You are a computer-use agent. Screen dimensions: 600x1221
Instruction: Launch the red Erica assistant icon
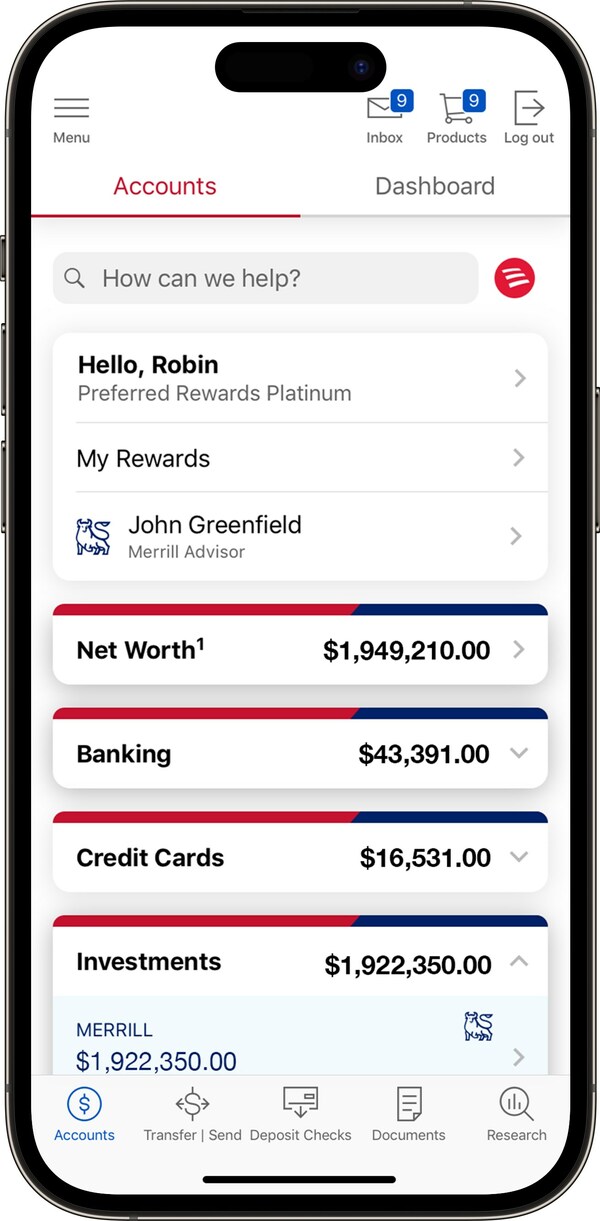coord(514,278)
